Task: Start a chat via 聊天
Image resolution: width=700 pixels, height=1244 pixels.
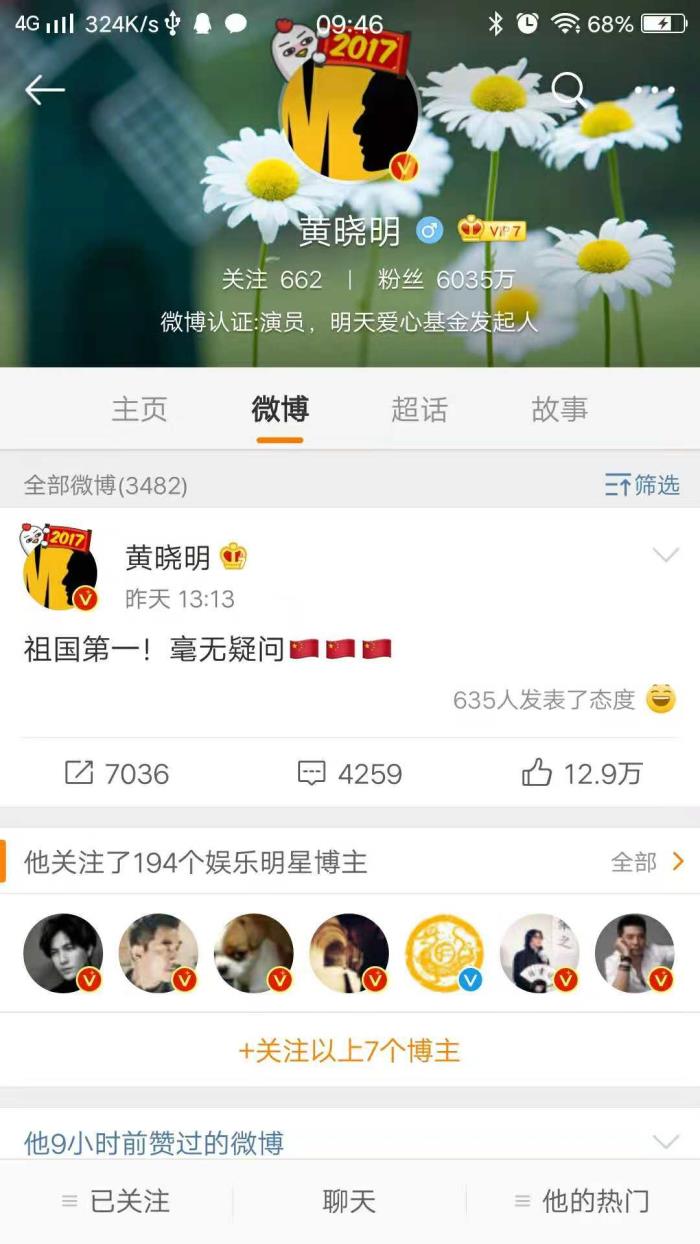Action: (349, 1201)
